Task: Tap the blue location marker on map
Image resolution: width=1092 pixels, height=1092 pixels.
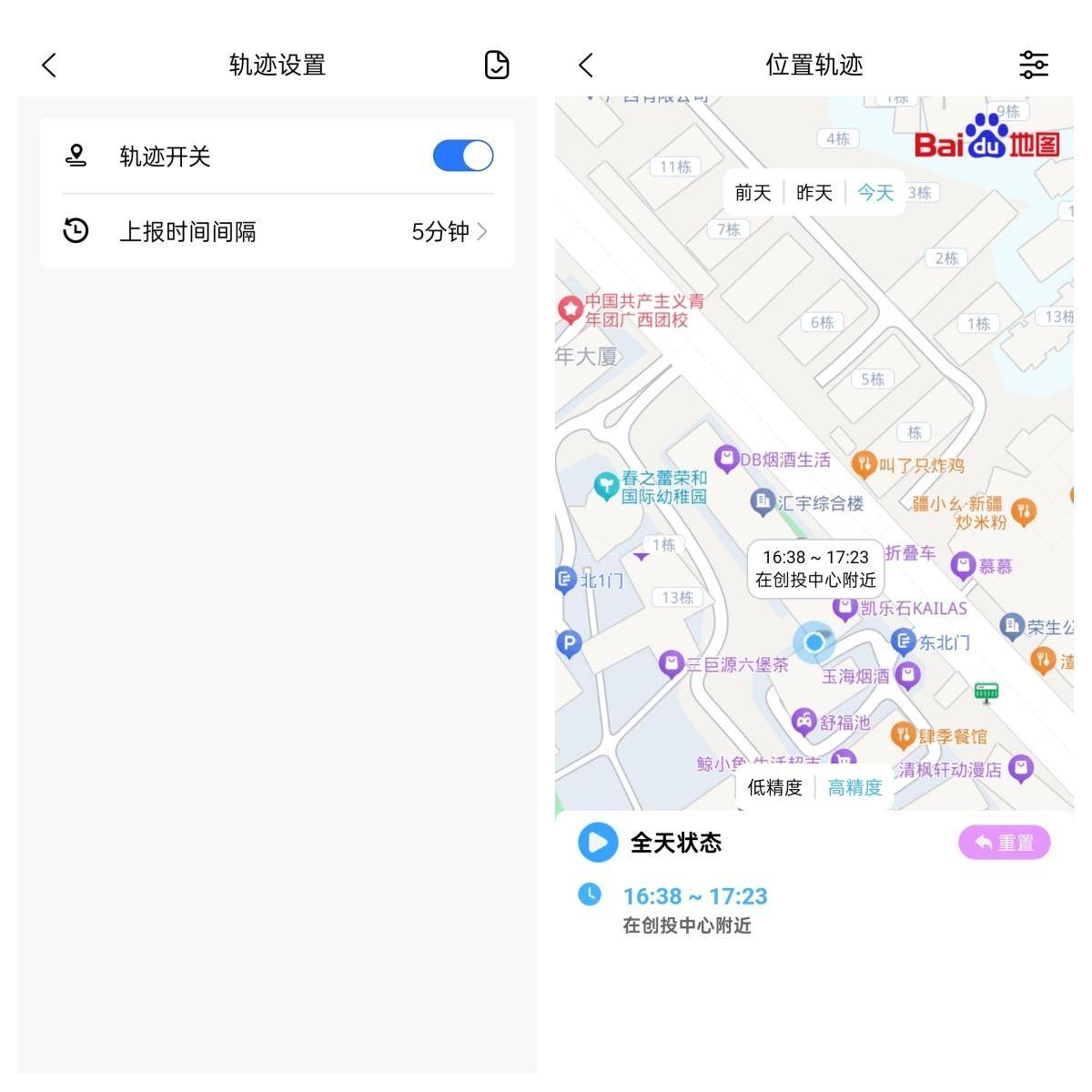Action: (x=814, y=642)
